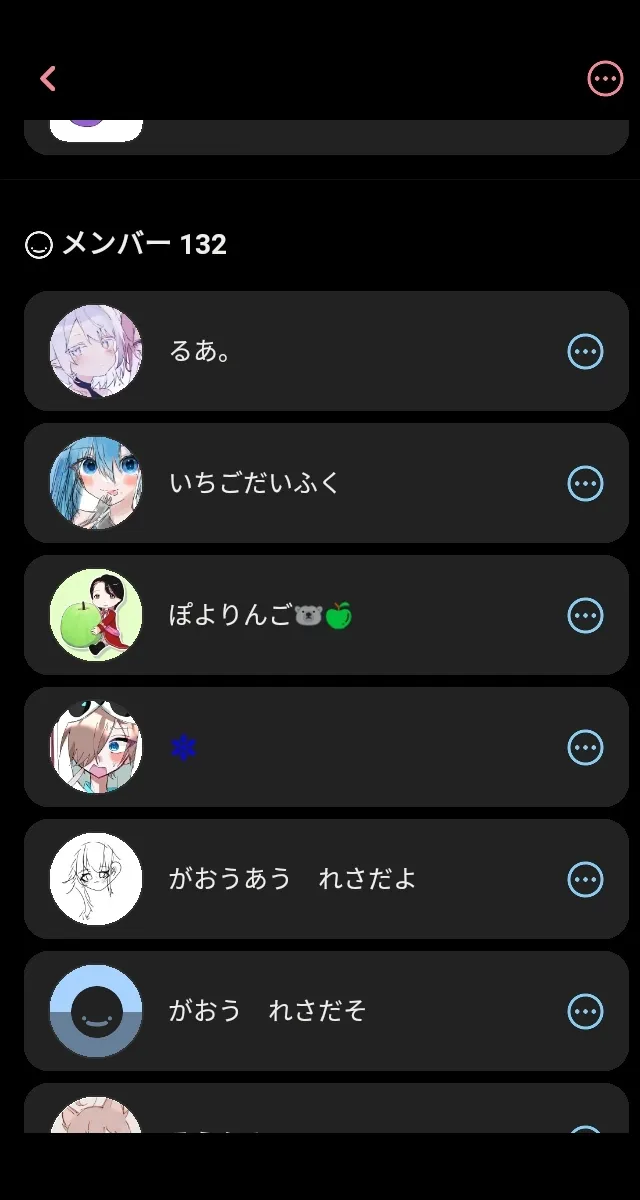Open member るあ。's profile row
The width and height of the screenshot is (640, 1200).
300,351
